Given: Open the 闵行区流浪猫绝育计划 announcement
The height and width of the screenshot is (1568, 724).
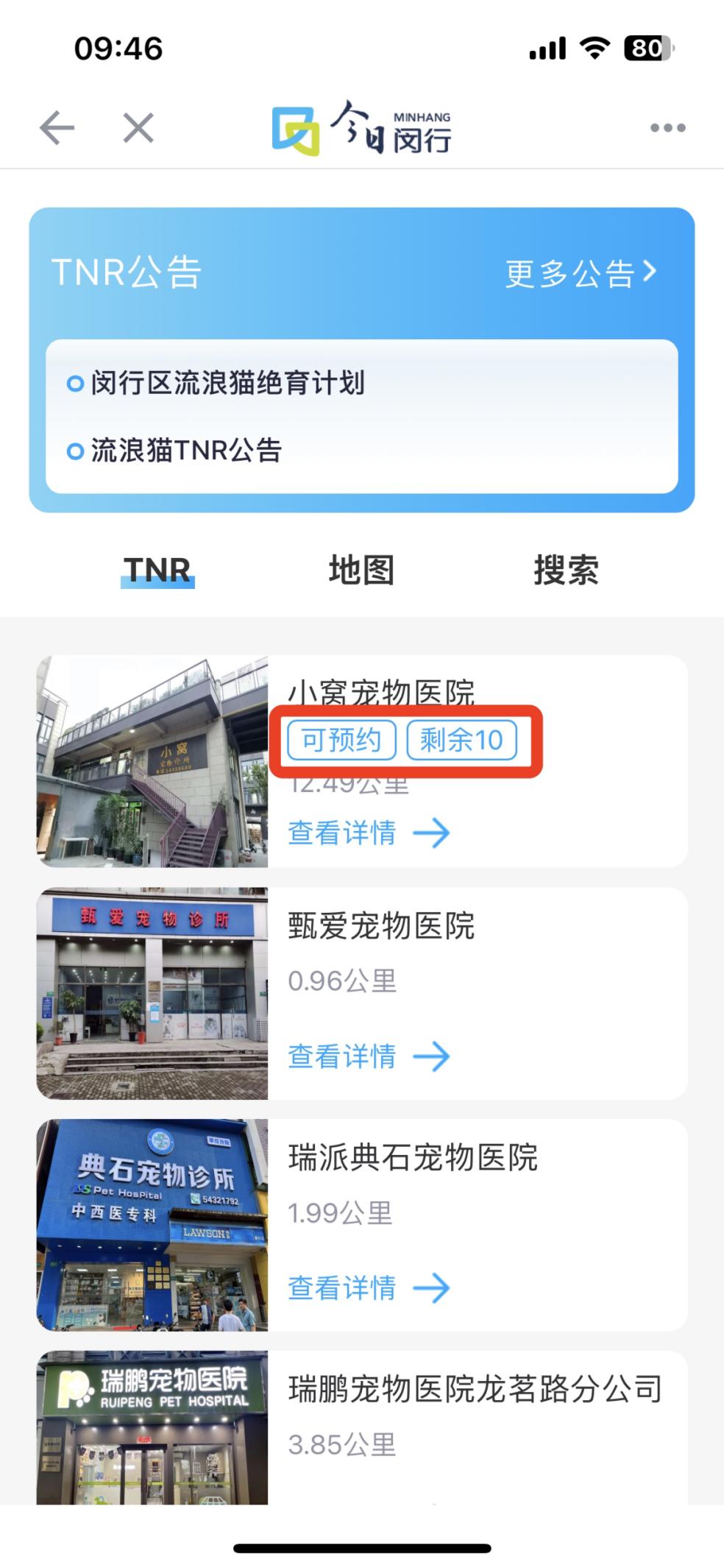Looking at the screenshot, I should click(x=227, y=383).
